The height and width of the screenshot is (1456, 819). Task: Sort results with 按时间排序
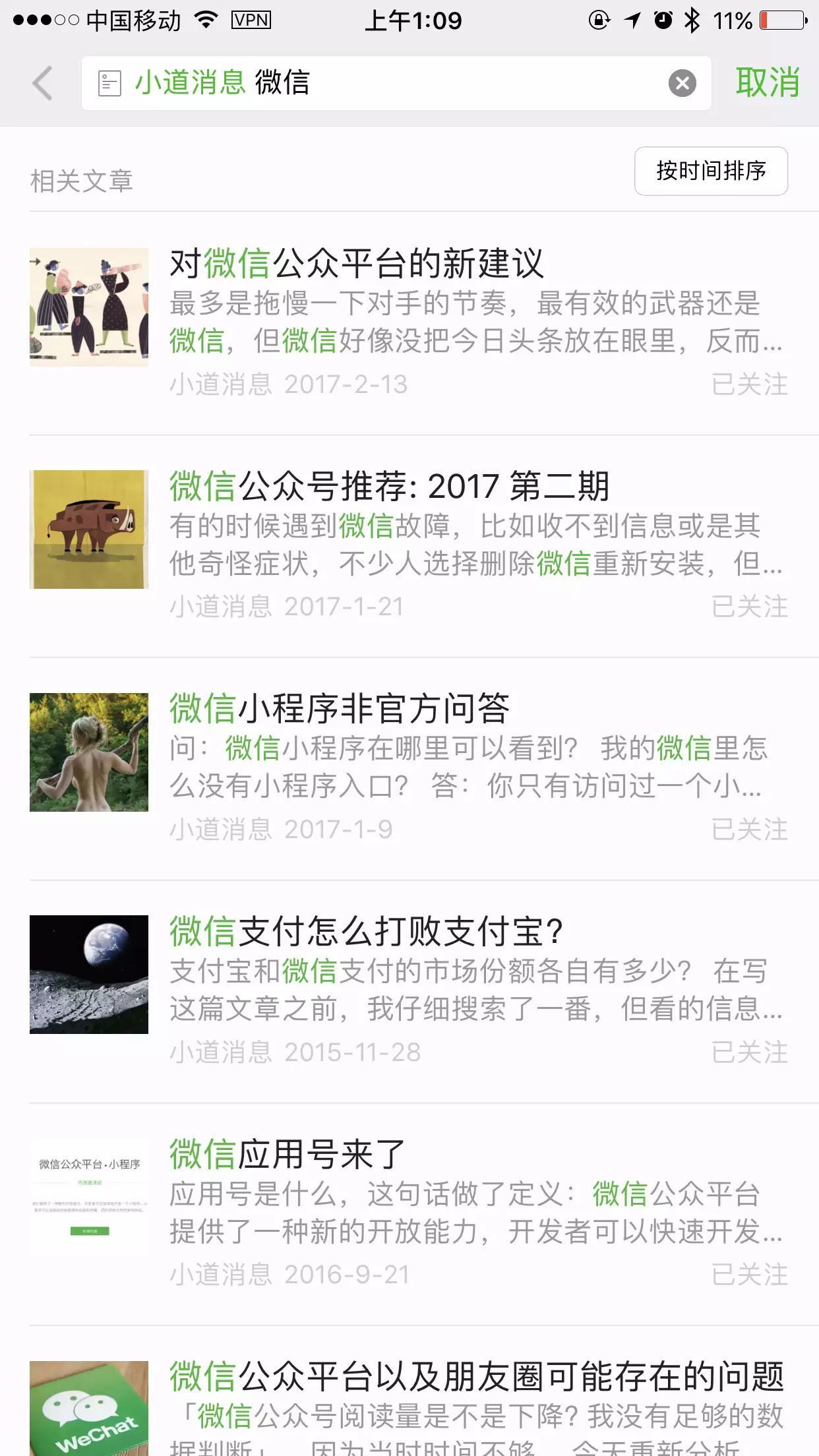pos(711,171)
